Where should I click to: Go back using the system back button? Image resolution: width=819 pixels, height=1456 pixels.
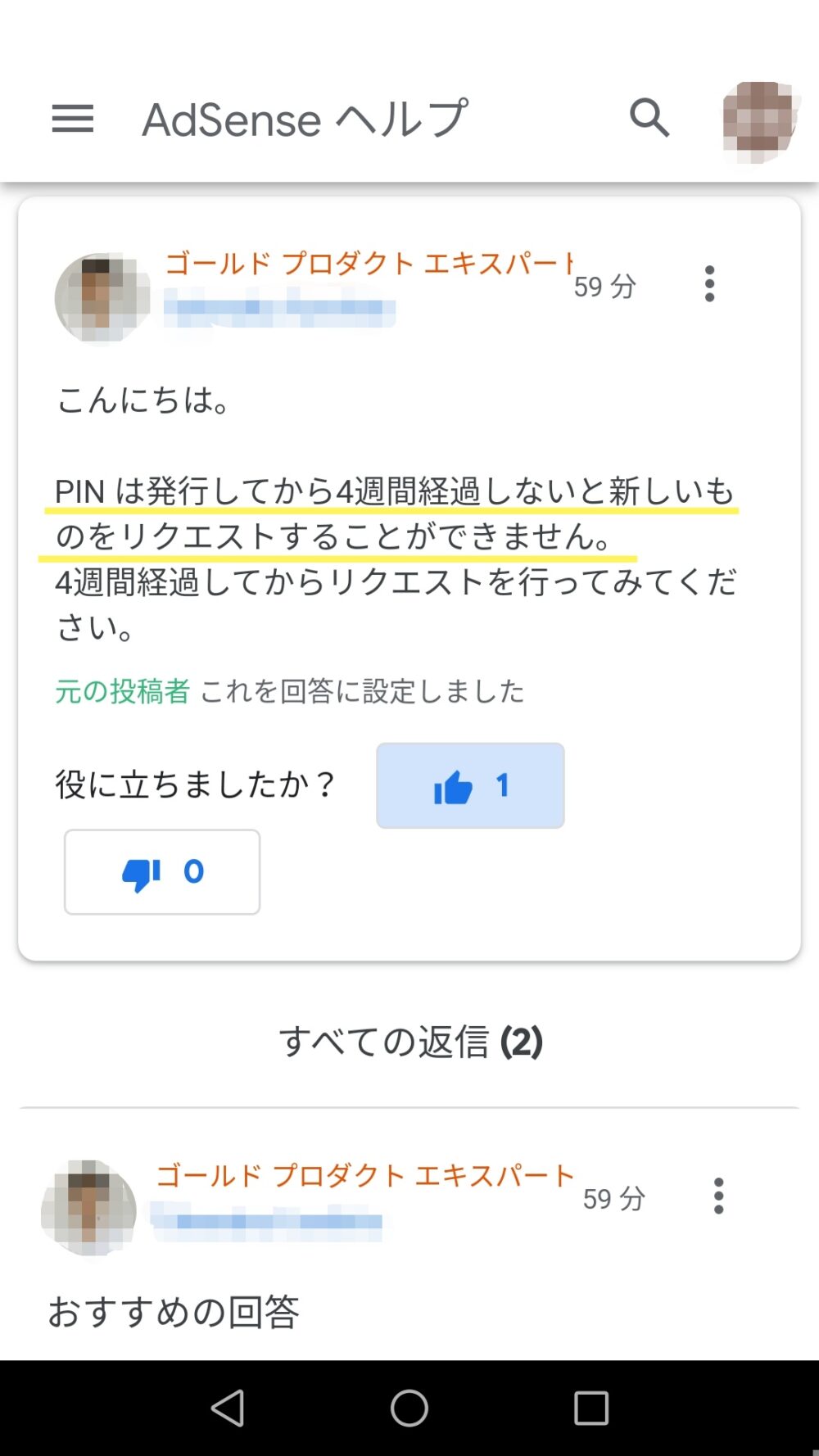coord(228,1409)
